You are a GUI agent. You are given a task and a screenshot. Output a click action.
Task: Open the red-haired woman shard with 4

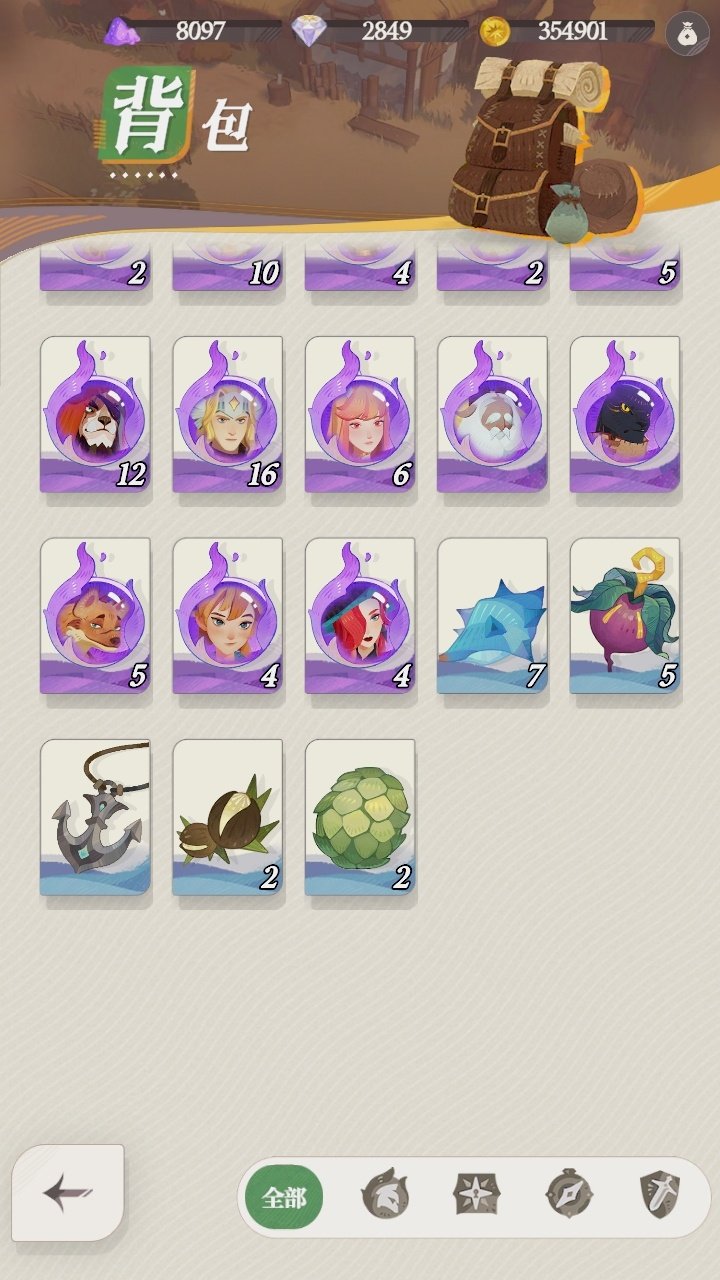pos(359,616)
